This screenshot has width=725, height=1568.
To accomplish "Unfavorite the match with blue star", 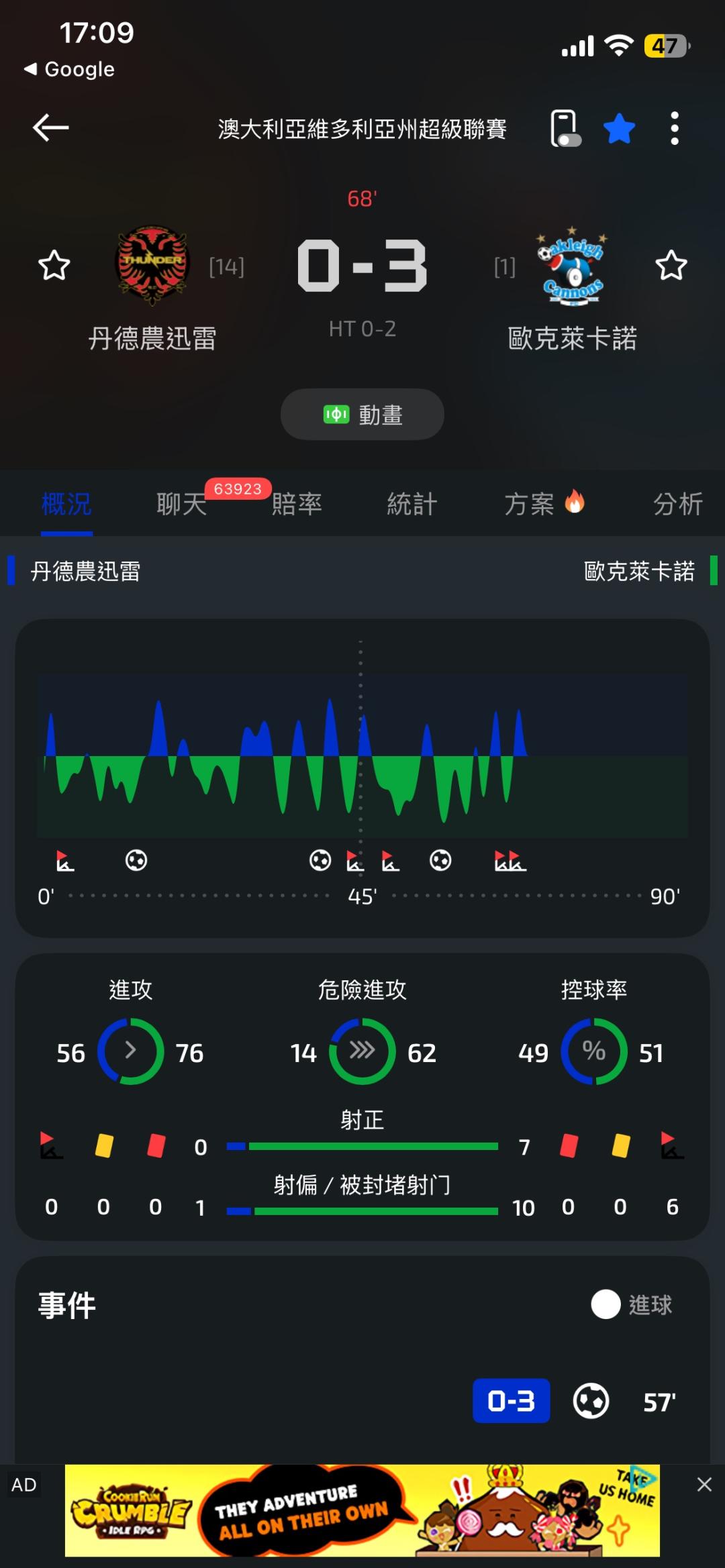I will (619, 128).
